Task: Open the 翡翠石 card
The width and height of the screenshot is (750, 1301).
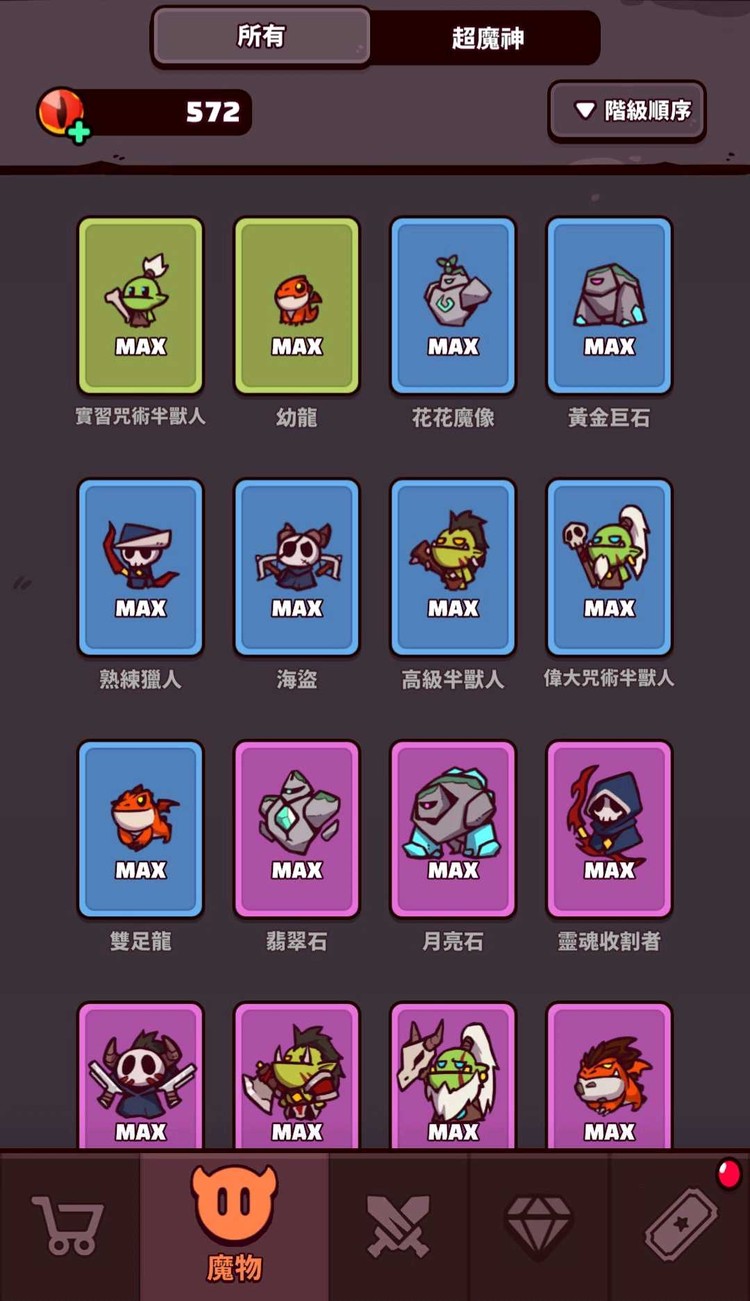Action: point(297,830)
